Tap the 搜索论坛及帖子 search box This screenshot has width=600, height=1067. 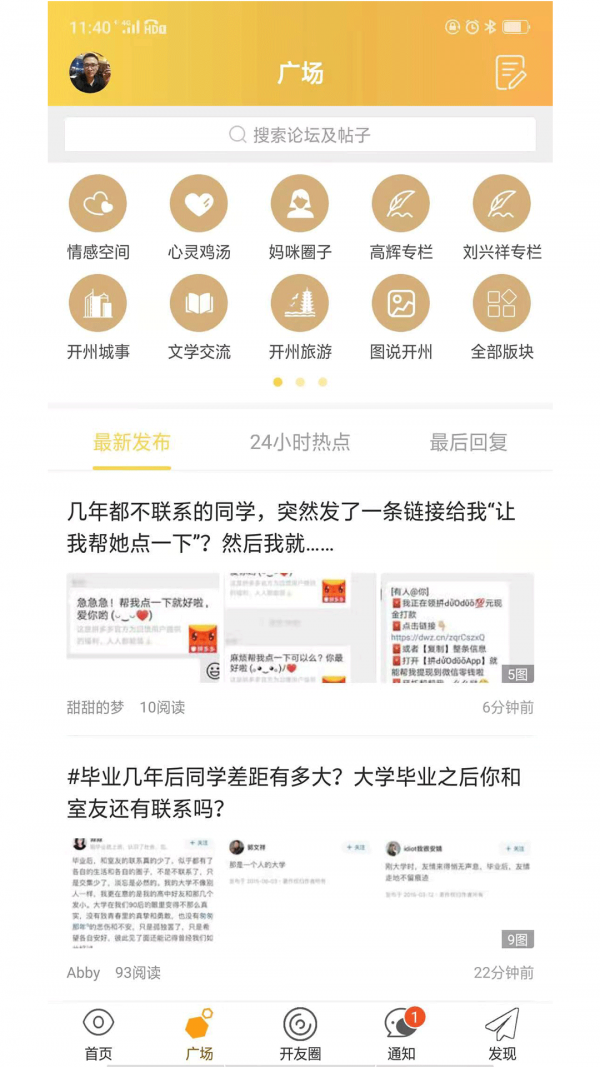300,134
